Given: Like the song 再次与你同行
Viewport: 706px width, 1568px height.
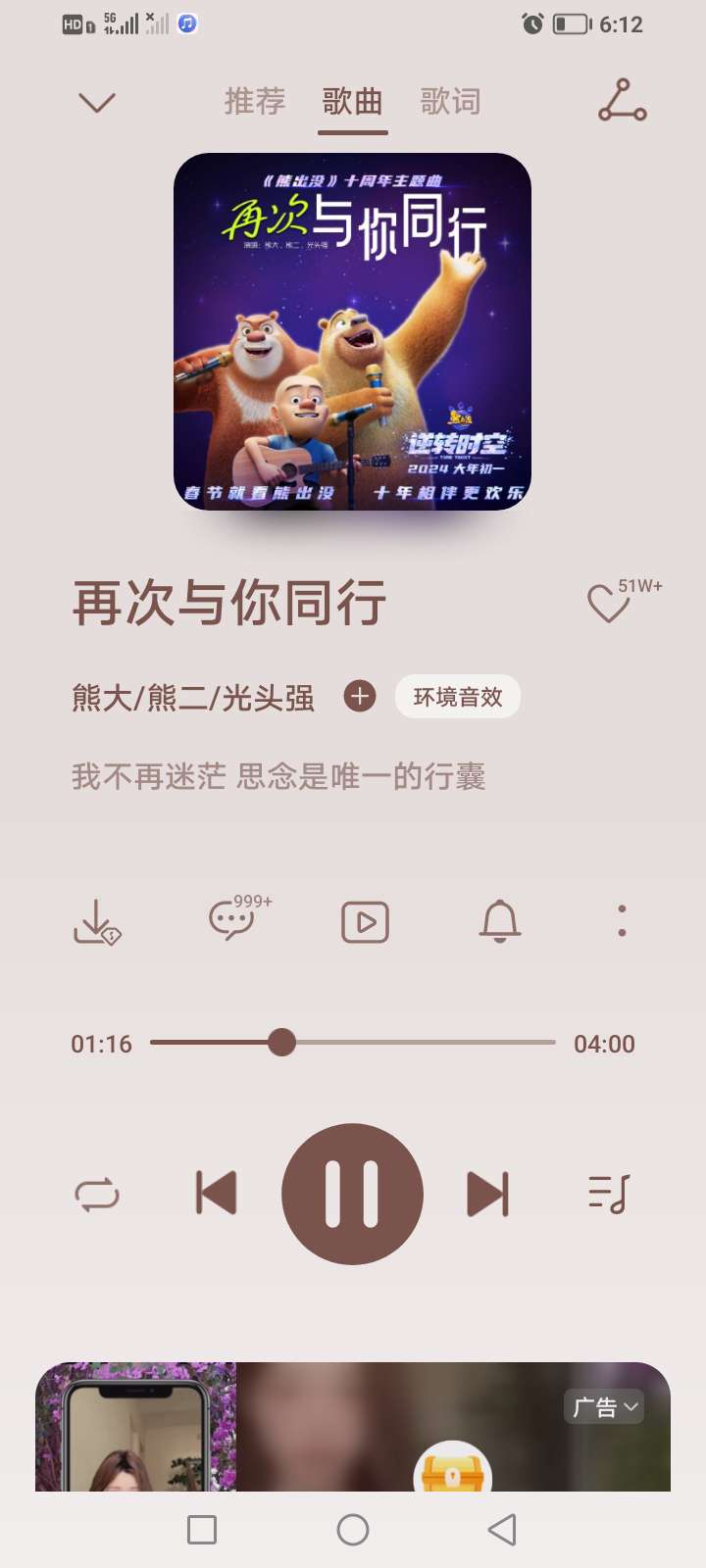Looking at the screenshot, I should coord(609,604).
